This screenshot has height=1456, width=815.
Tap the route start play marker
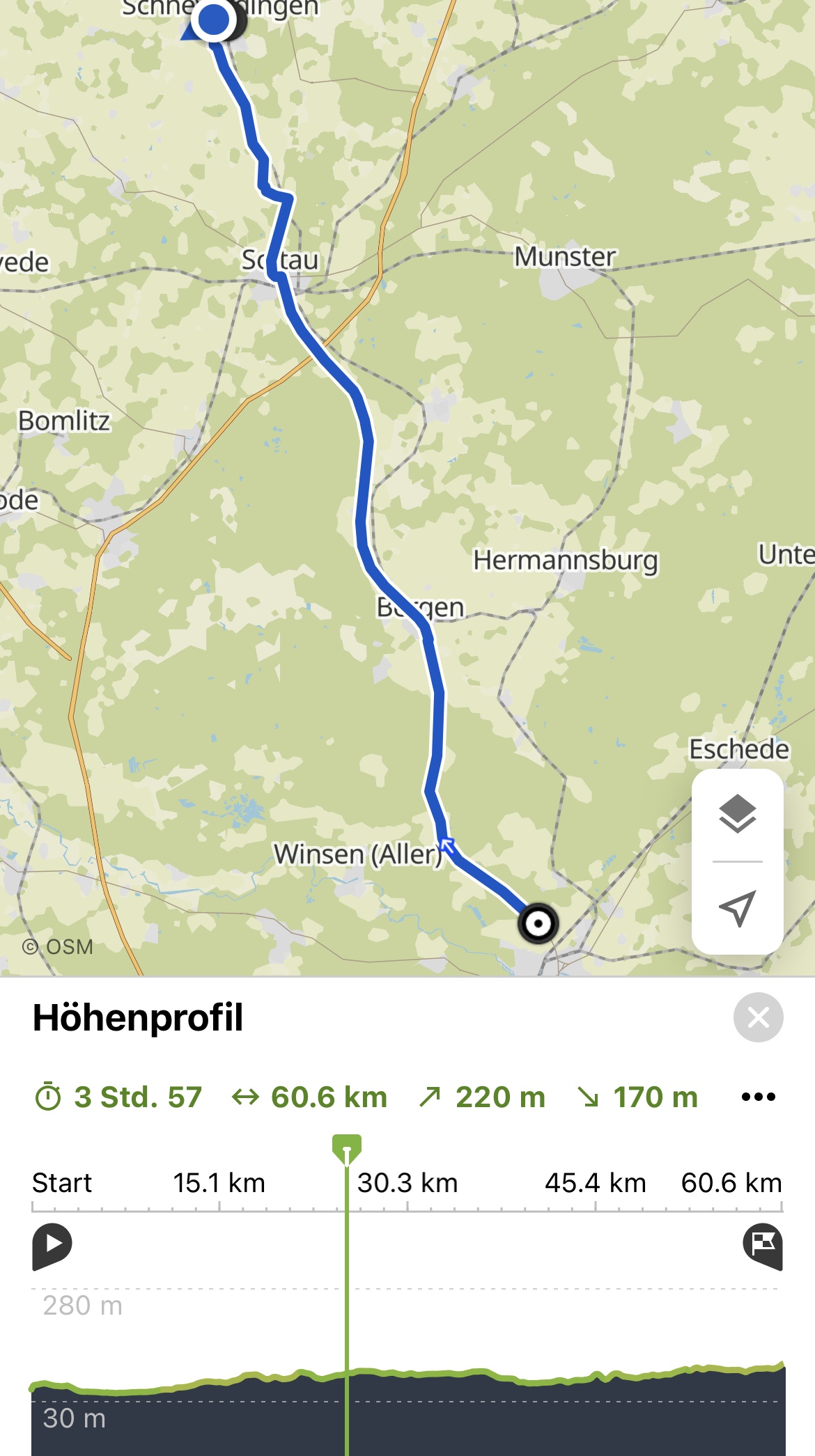click(52, 1244)
